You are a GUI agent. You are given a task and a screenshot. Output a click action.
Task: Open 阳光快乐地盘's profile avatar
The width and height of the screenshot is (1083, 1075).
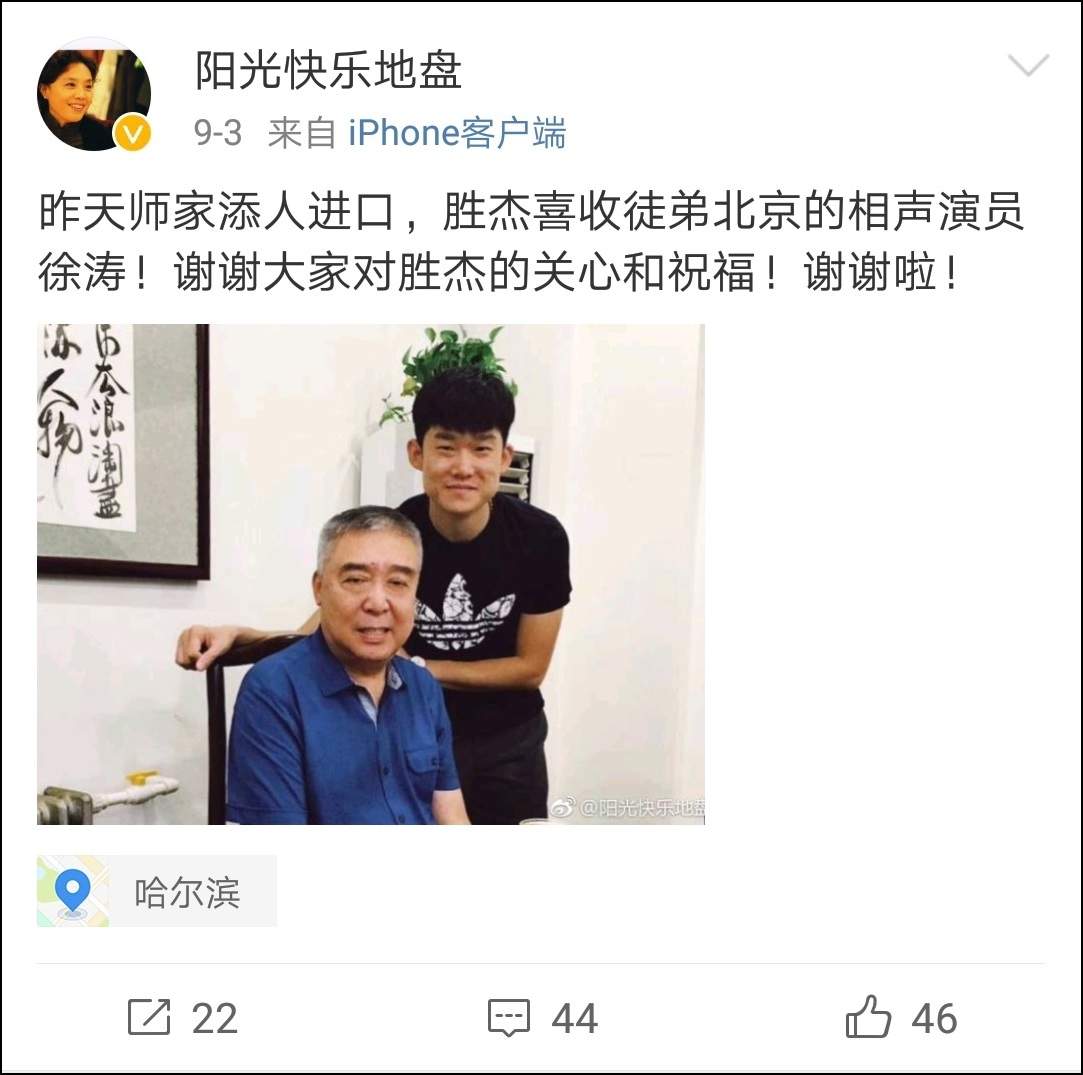pos(93,97)
